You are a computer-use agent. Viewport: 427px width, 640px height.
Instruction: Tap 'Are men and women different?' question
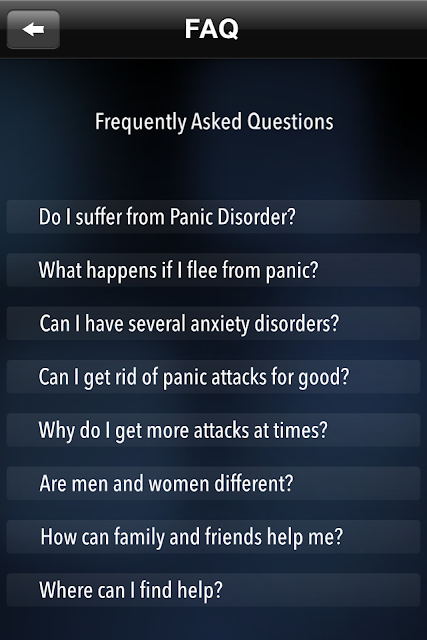[214, 483]
